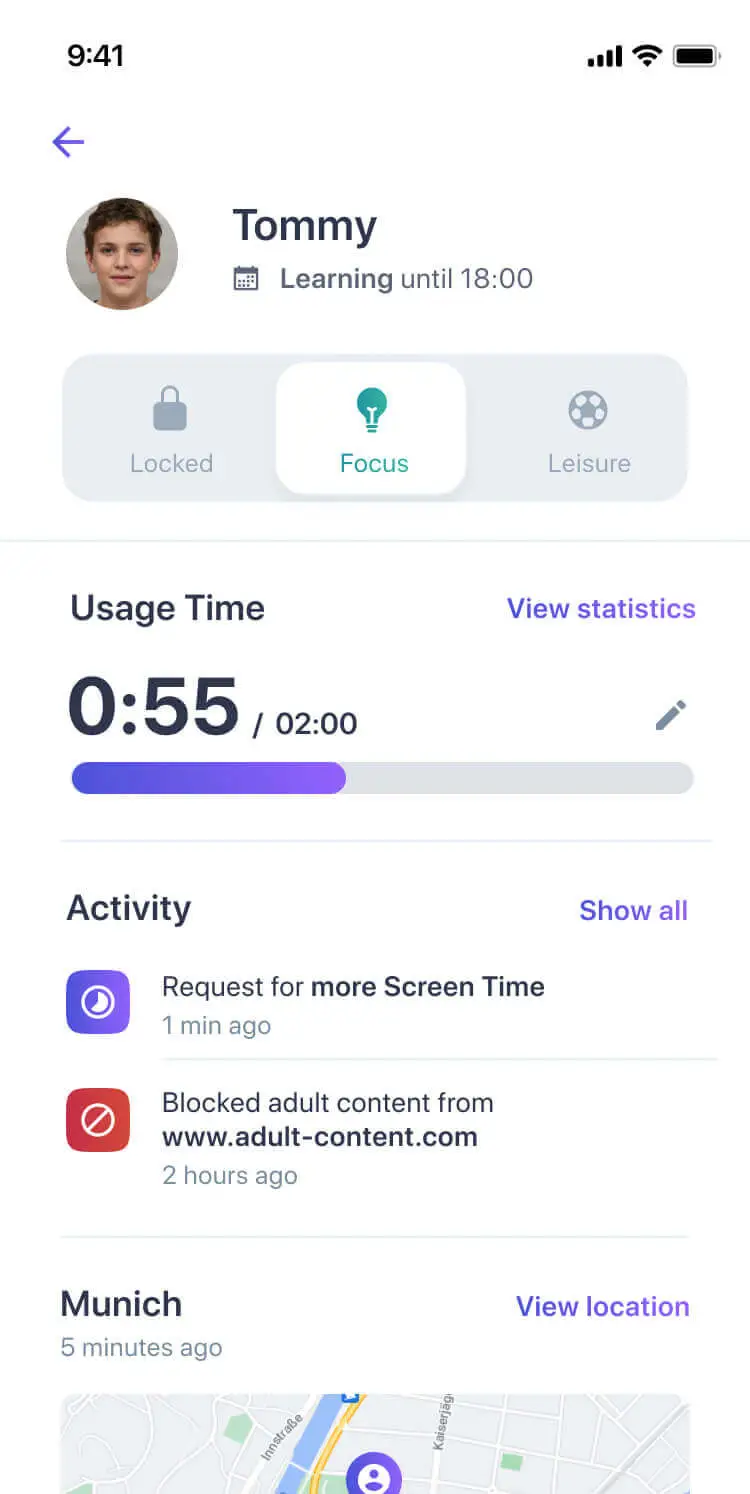Open Tommy's profile photo
Image resolution: width=750 pixels, height=1494 pixels.
[x=122, y=254]
